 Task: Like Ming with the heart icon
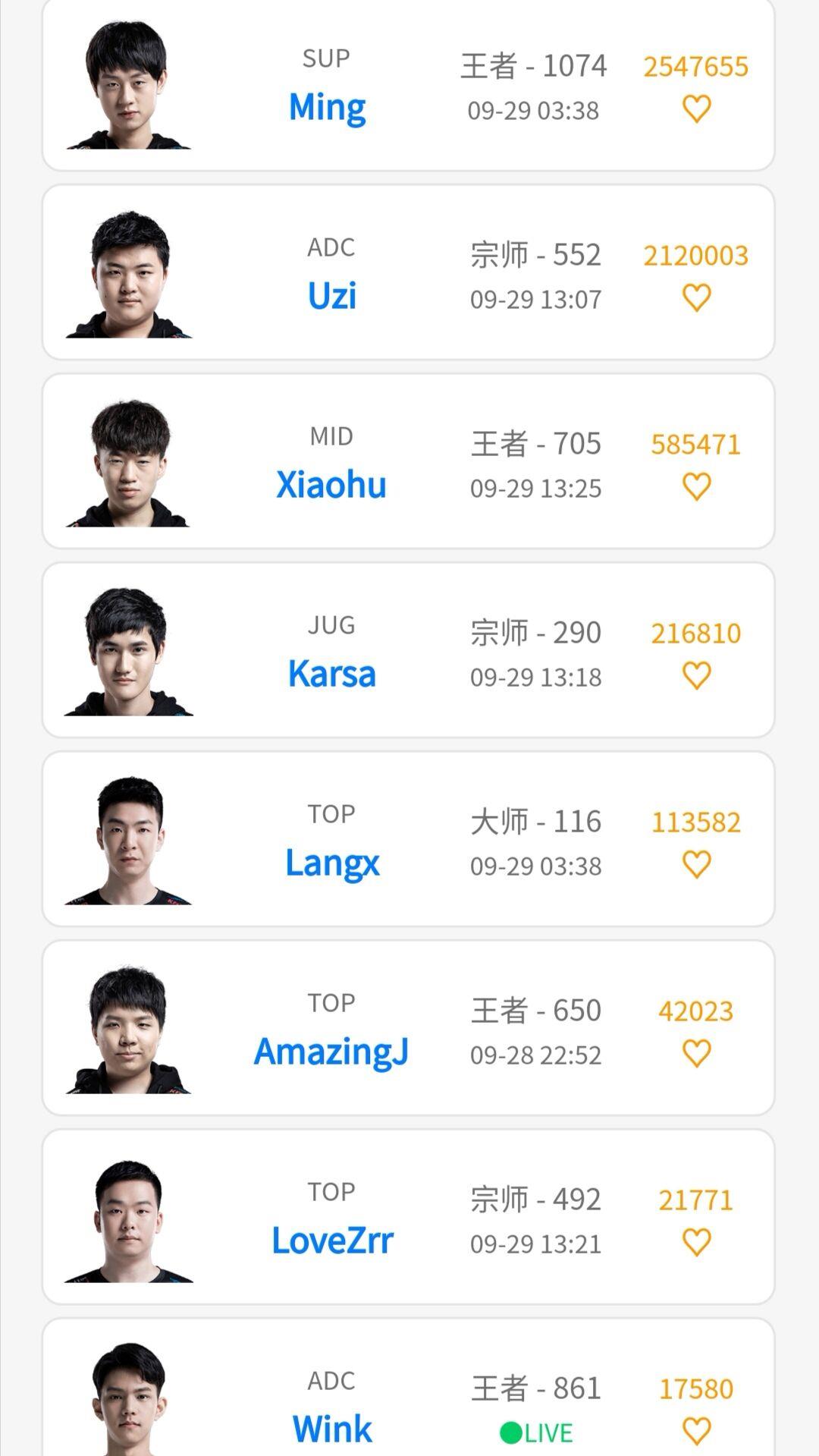696,109
